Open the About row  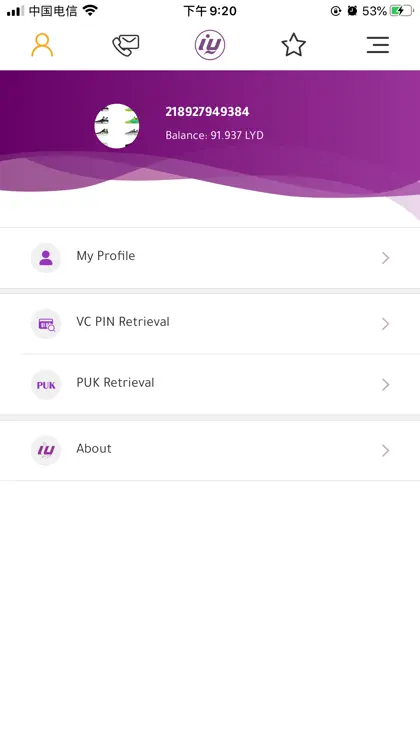pos(210,450)
